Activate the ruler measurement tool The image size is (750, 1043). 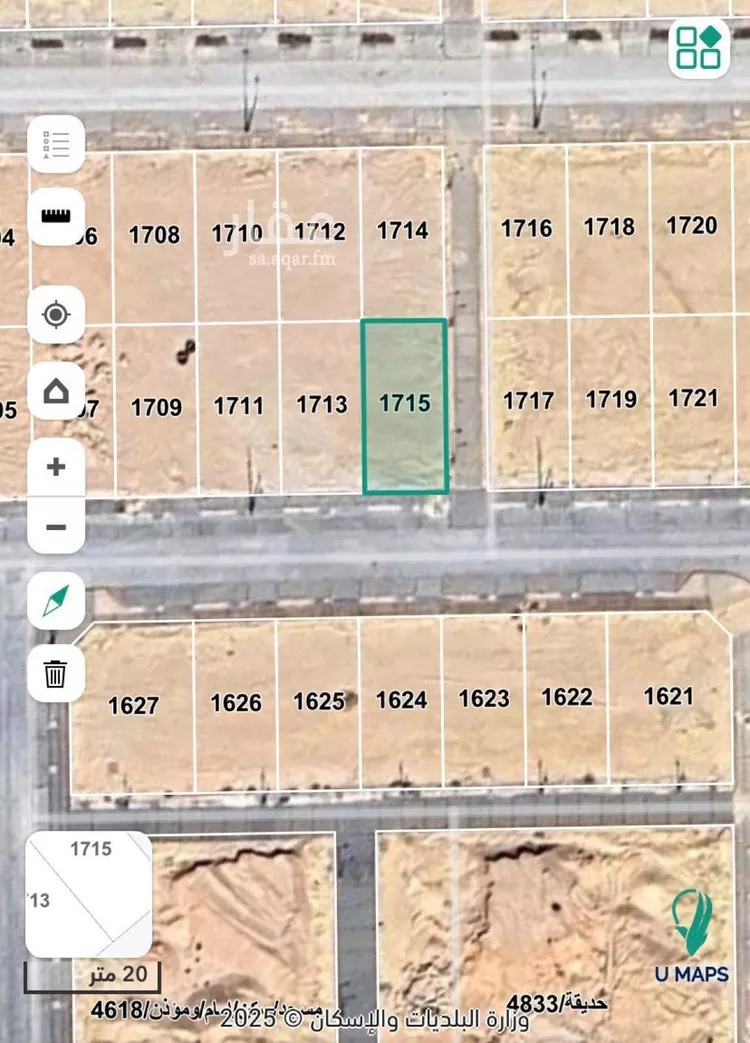56,216
